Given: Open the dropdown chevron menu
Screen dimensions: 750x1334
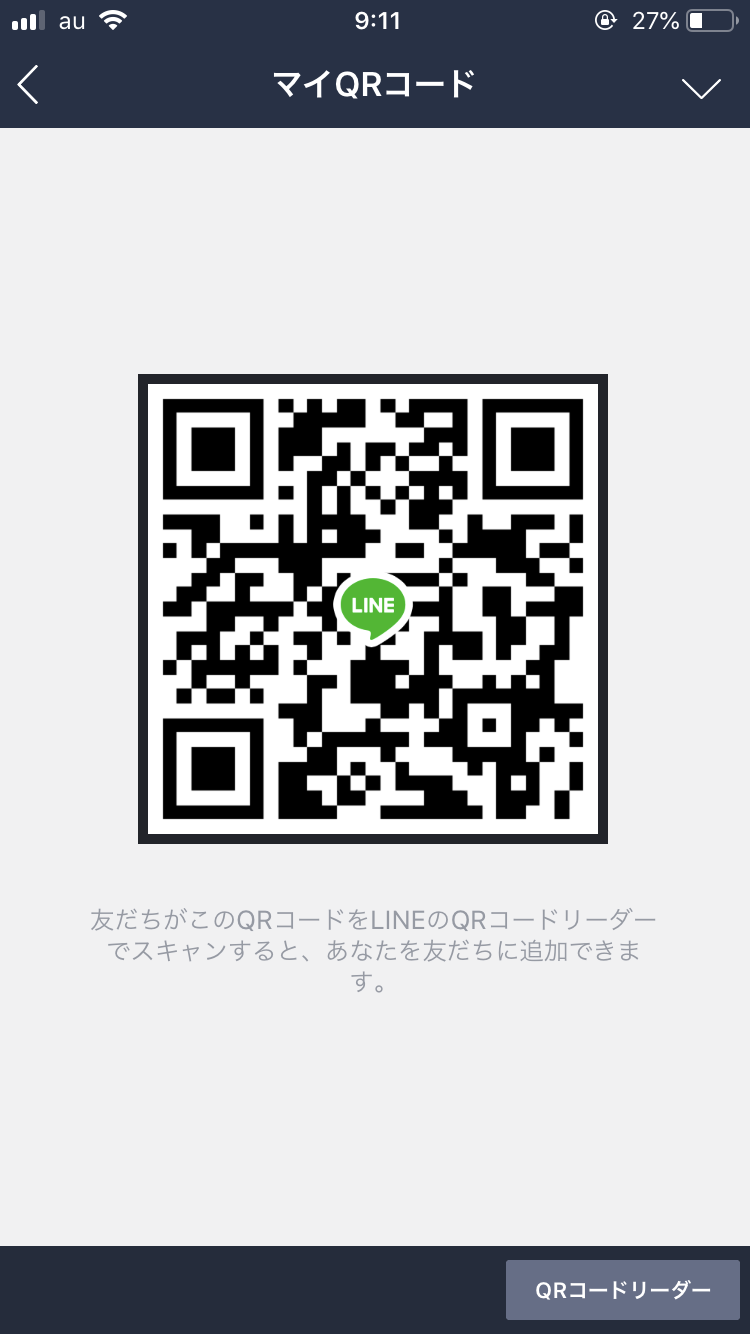Looking at the screenshot, I should 701,88.
